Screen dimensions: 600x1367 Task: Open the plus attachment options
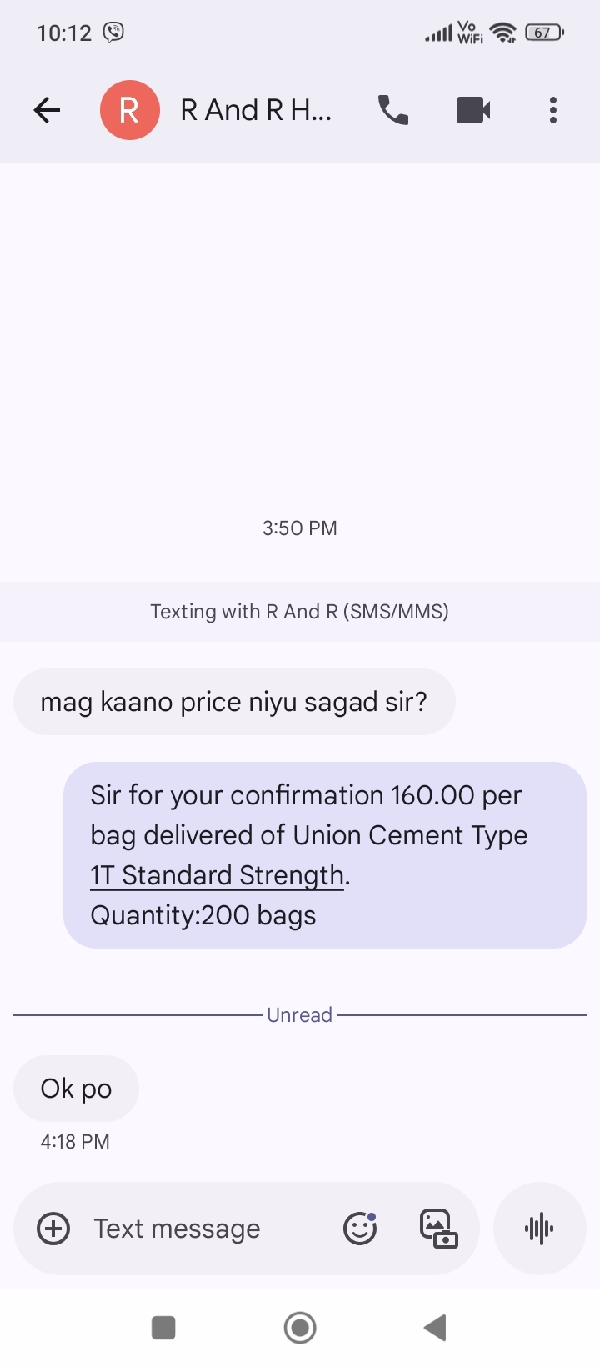coord(53,1228)
